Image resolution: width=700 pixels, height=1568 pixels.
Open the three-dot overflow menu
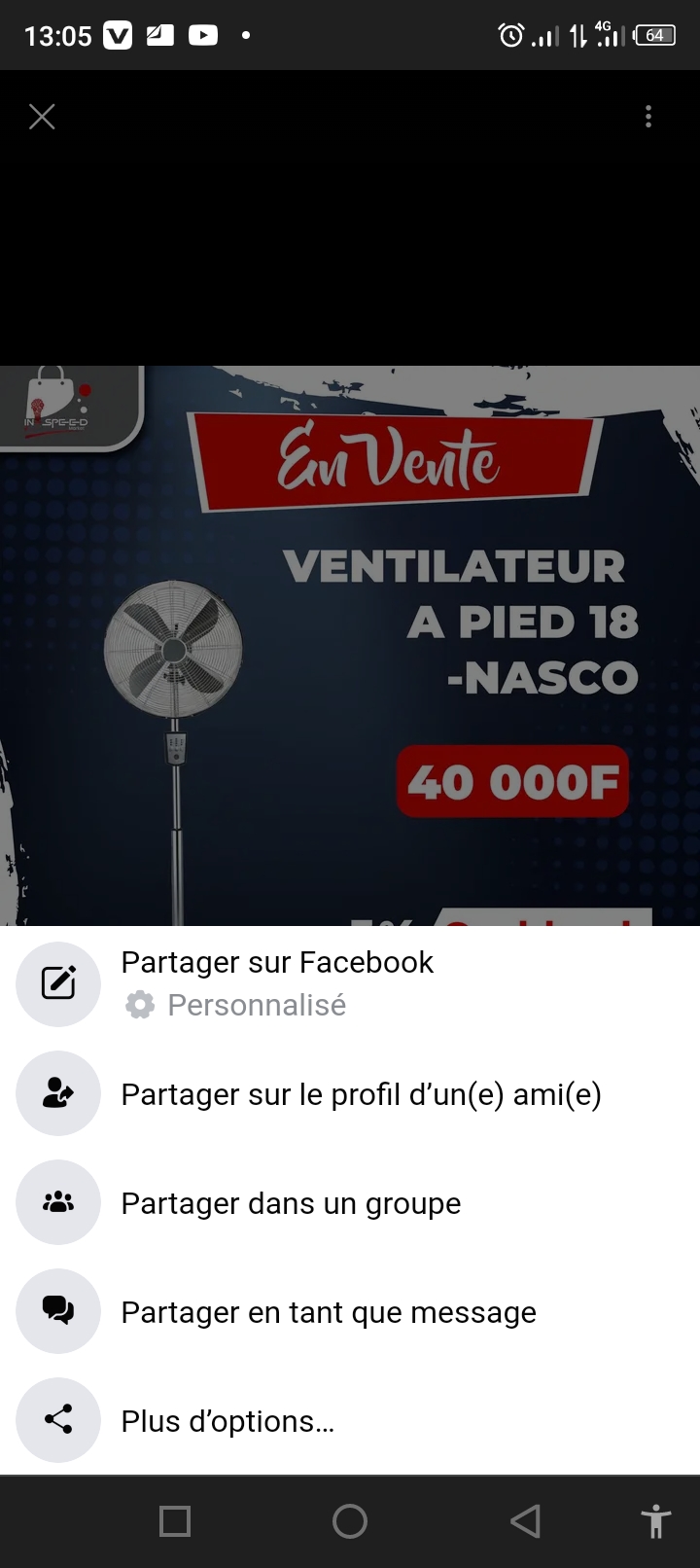648,117
